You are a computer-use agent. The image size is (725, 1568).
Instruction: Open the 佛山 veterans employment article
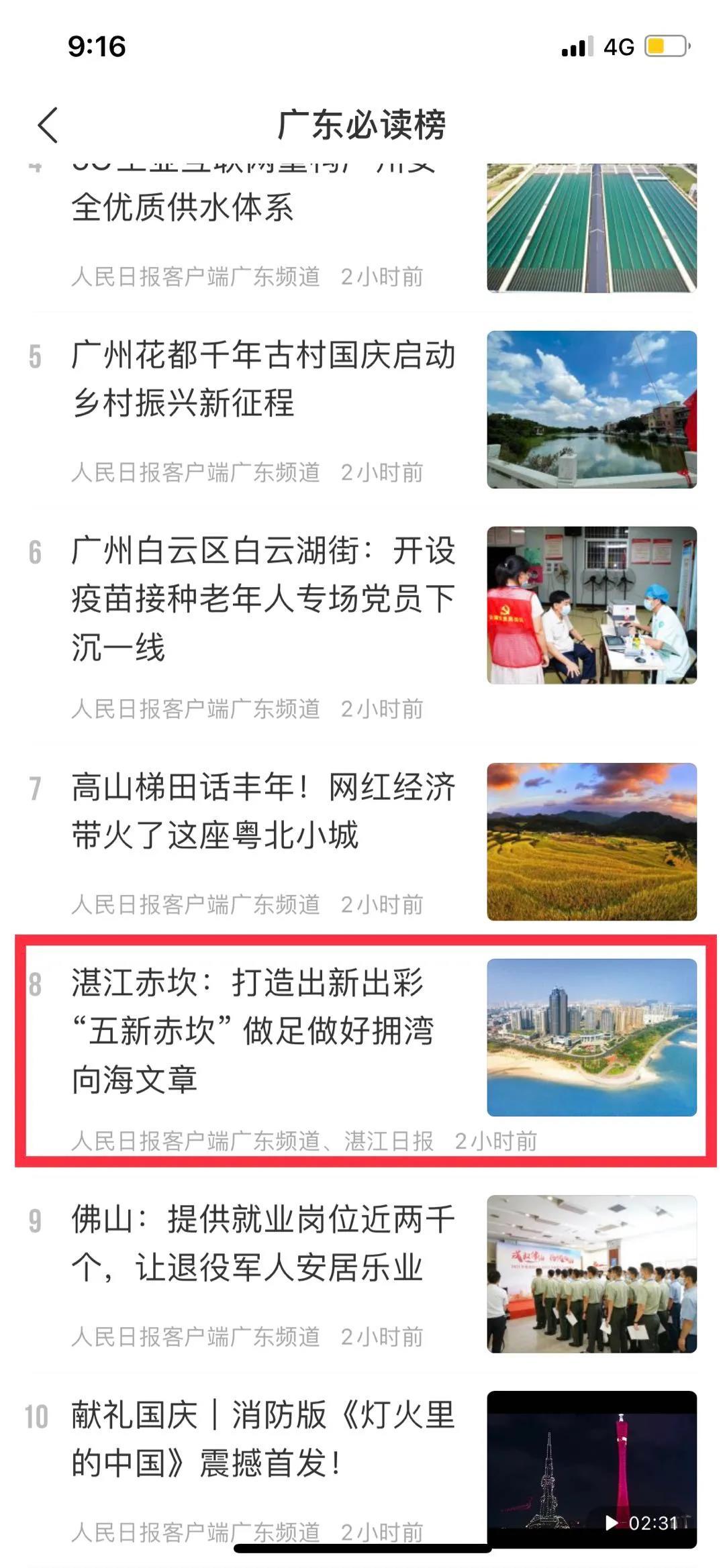(263, 1243)
